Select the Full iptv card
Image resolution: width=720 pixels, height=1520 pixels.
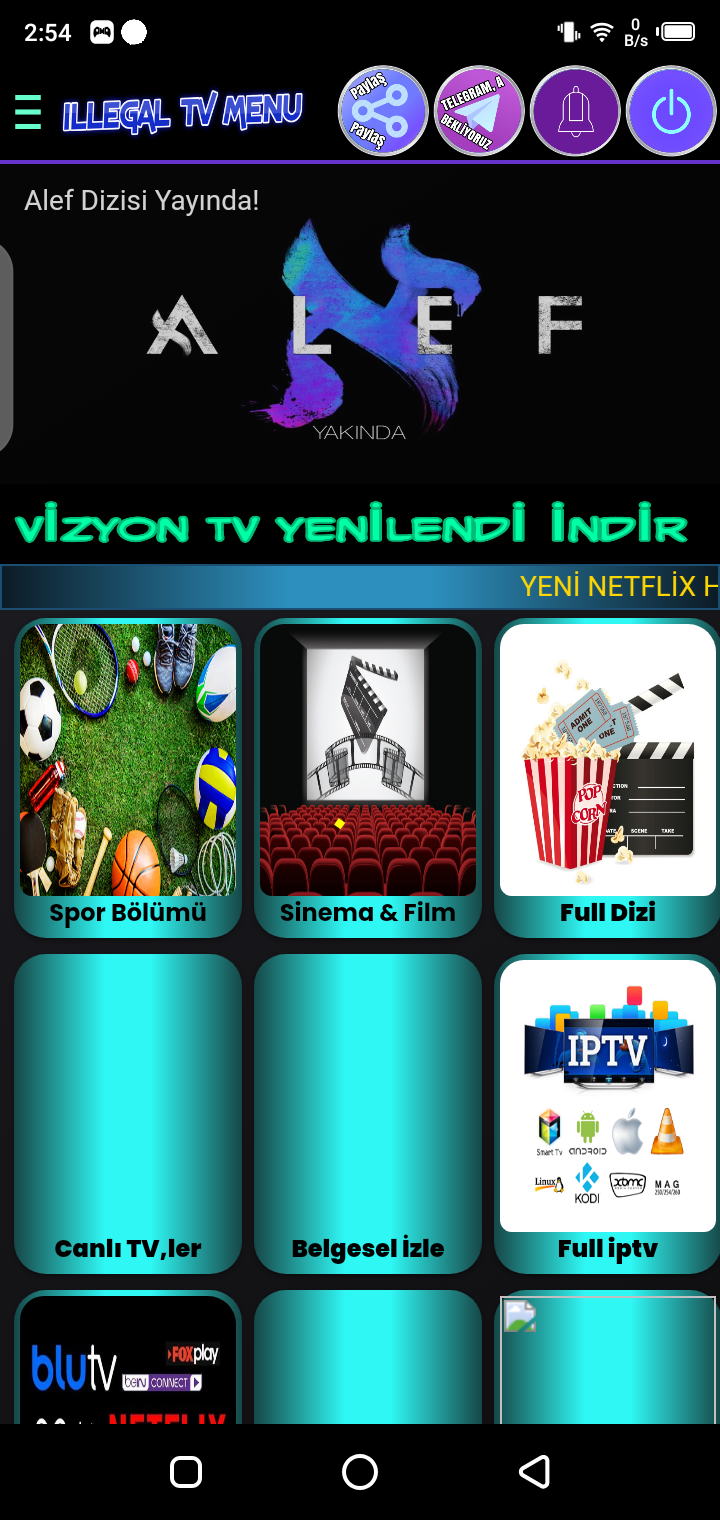[x=607, y=1113]
